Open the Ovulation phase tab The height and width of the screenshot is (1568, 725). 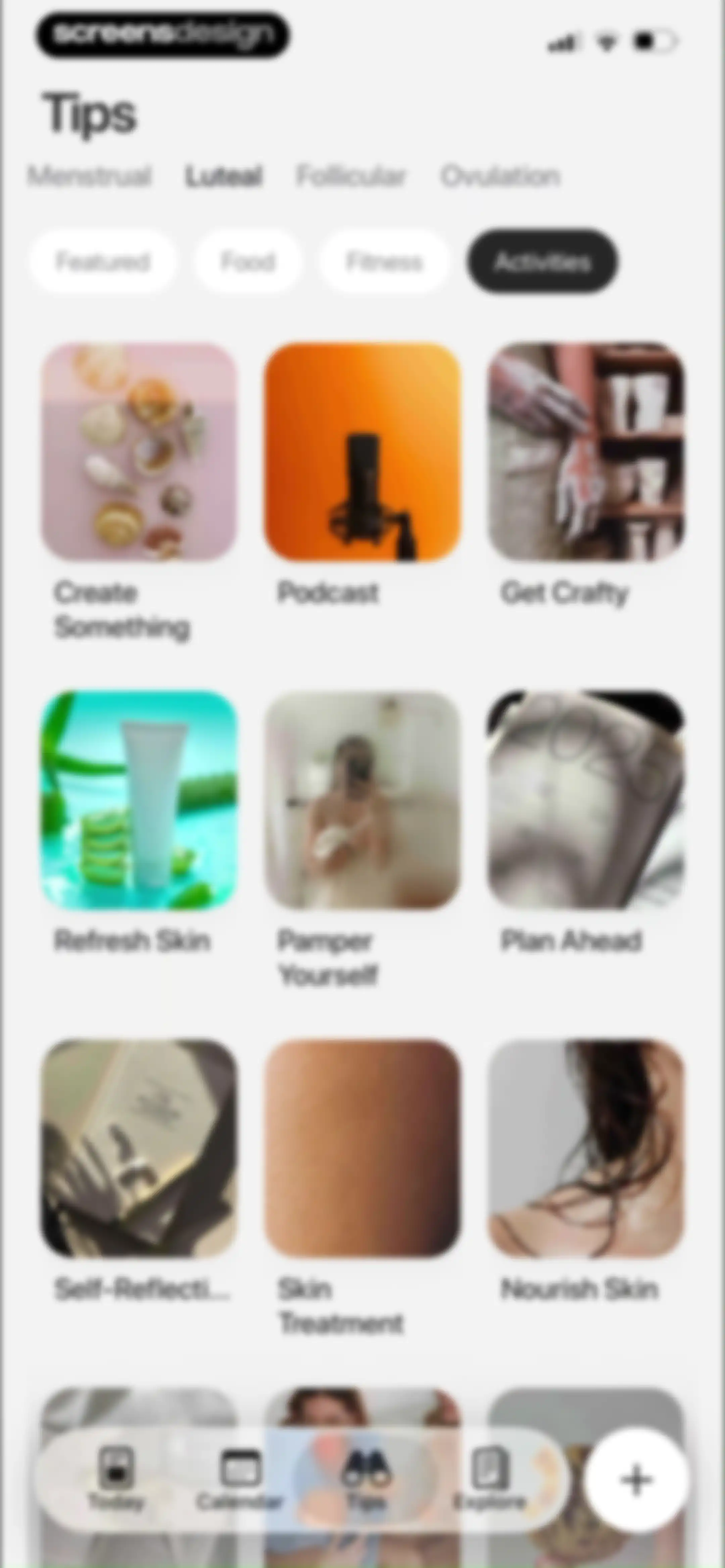click(x=500, y=177)
